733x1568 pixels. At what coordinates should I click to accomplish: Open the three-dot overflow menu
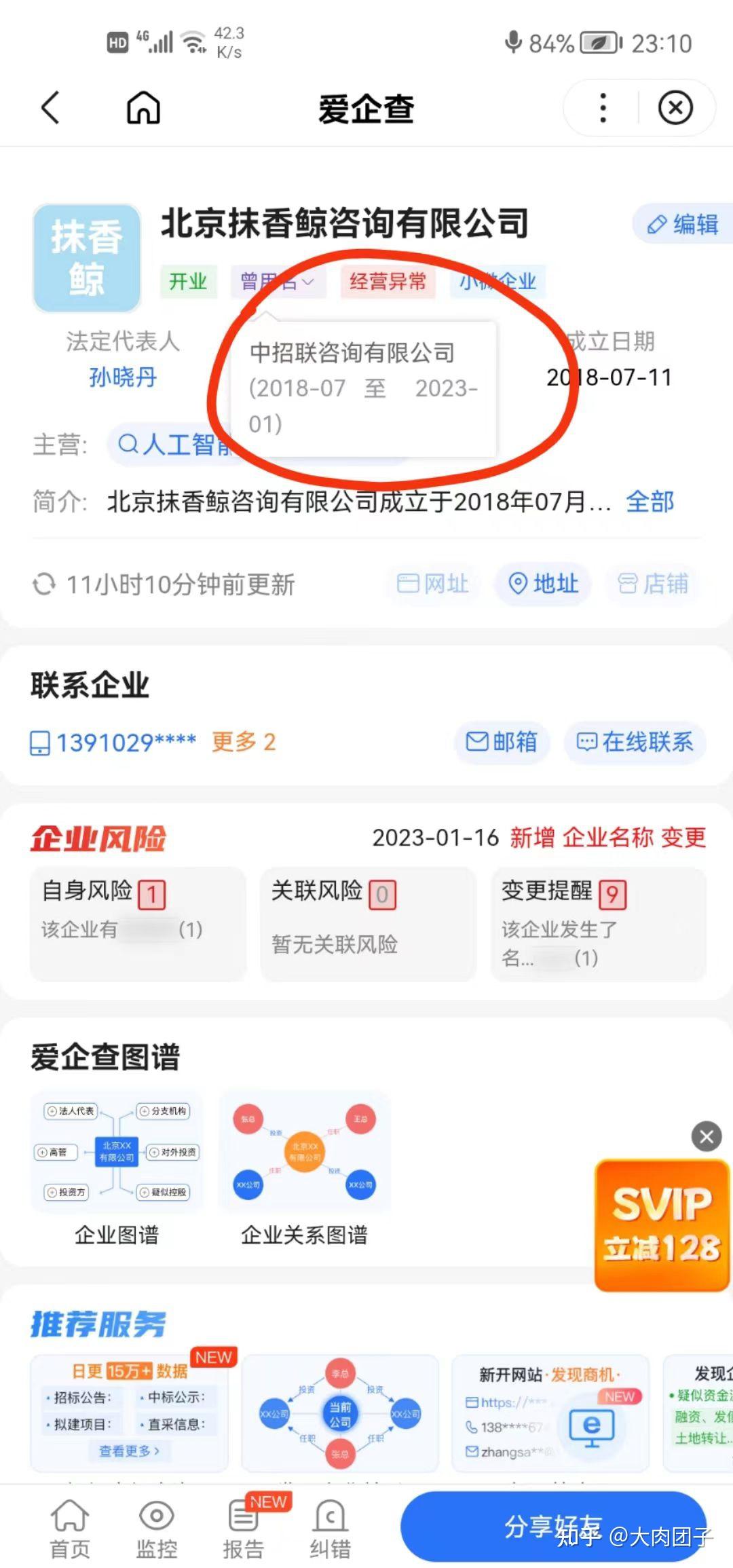pos(603,108)
